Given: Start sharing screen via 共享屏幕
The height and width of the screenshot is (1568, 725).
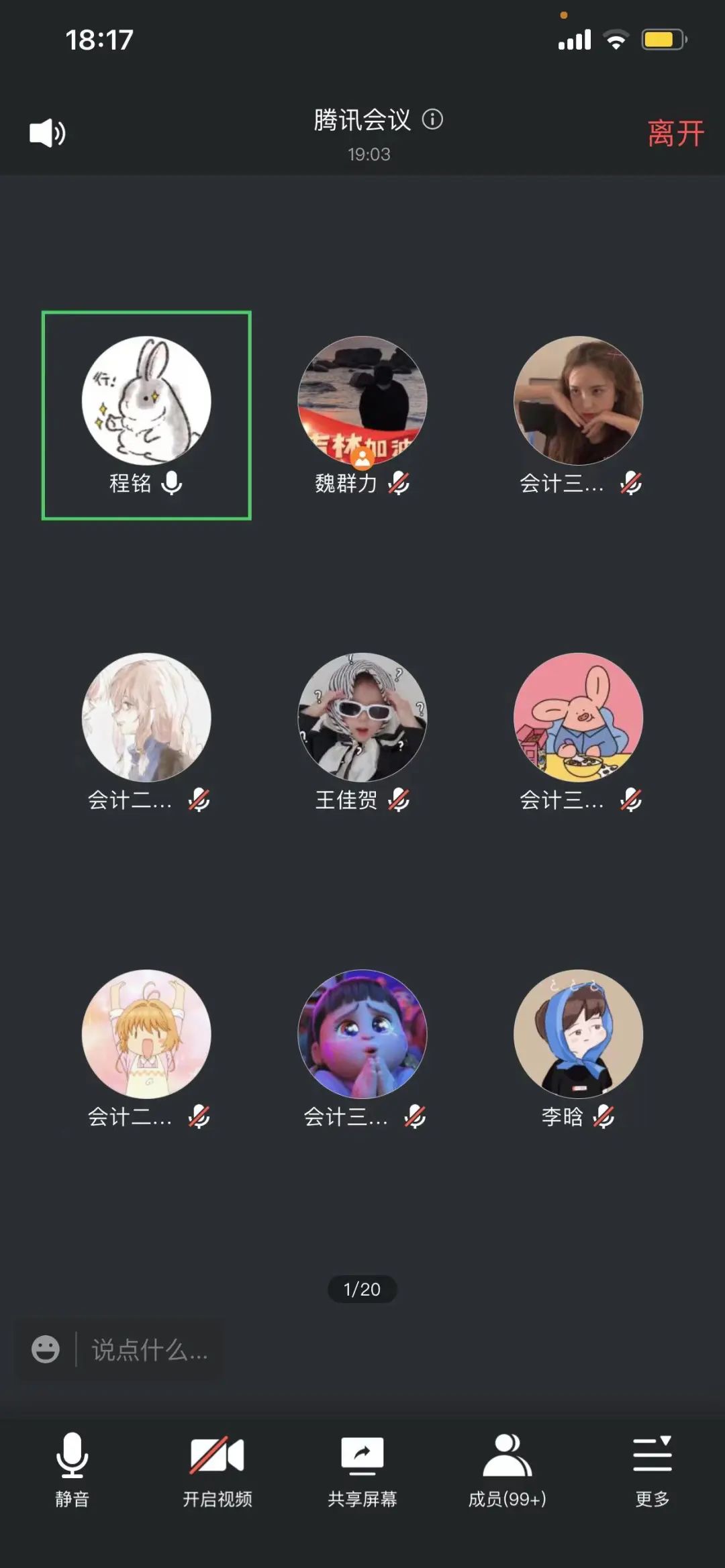Looking at the screenshot, I should tap(362, 1469).
